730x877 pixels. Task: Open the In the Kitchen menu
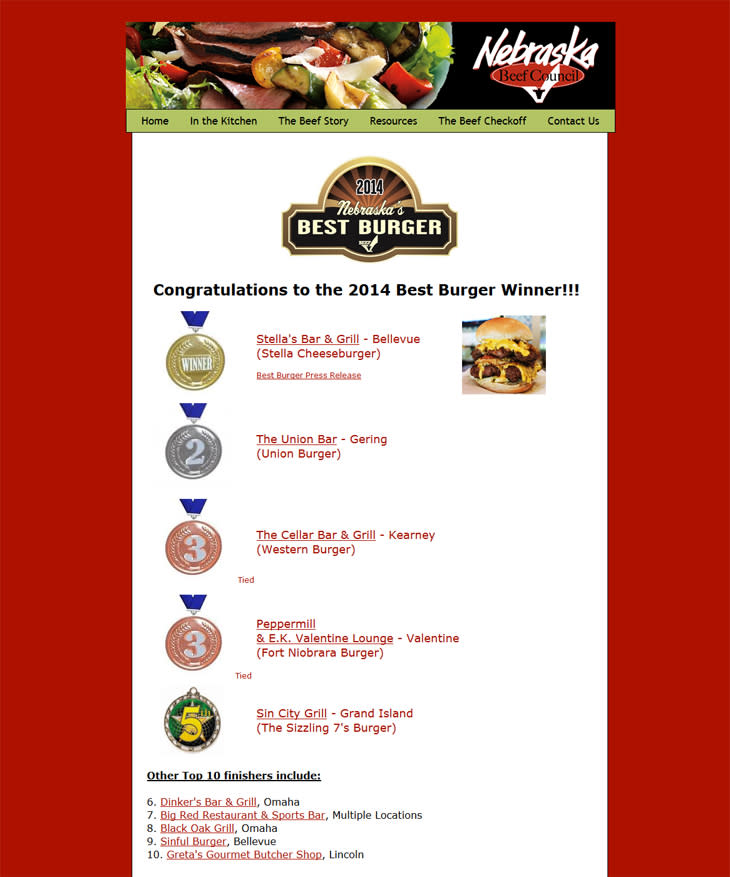pos(223,121)
